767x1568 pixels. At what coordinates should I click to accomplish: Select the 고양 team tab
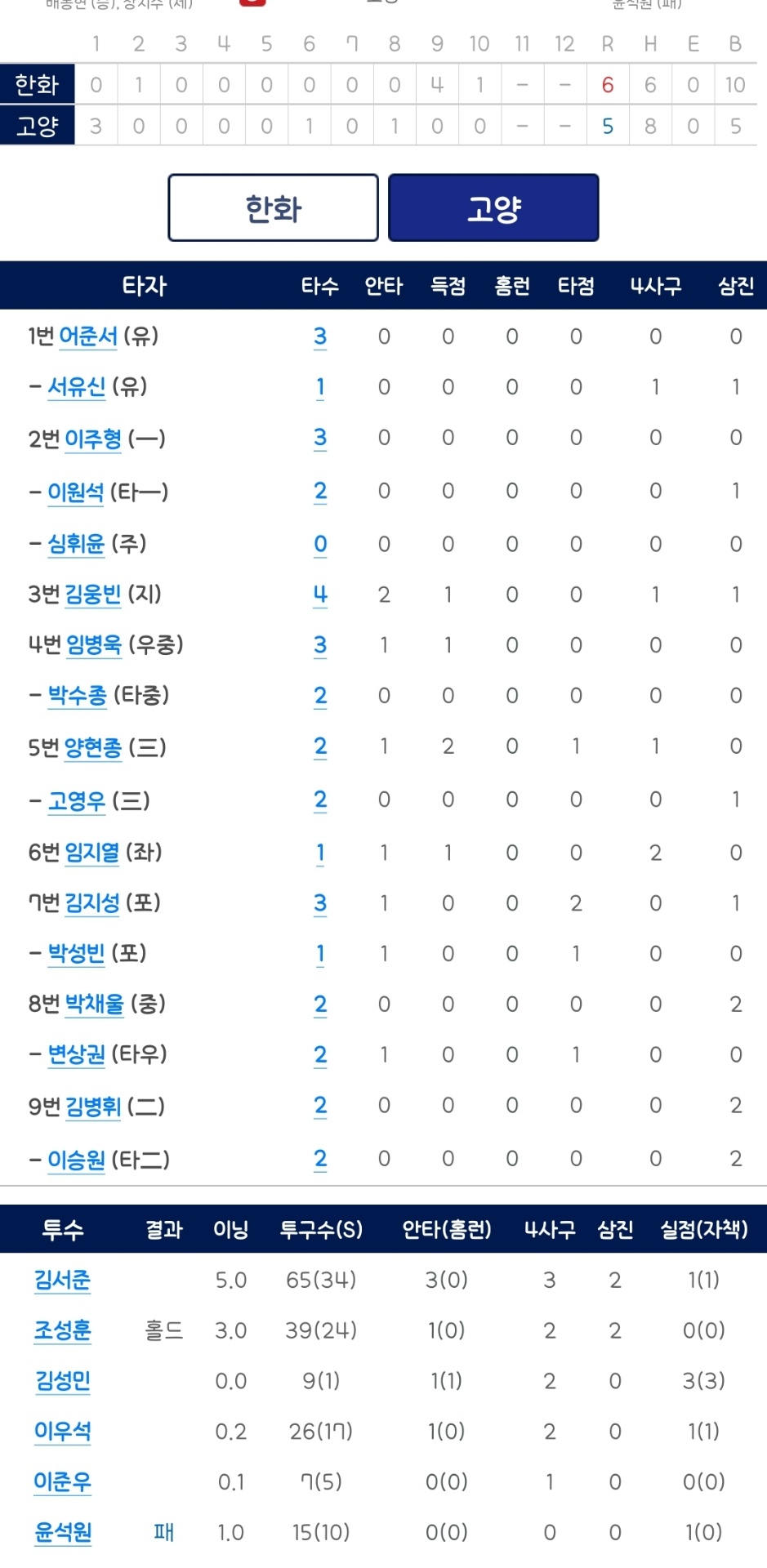pyautogui.click(x=493, y=208)
